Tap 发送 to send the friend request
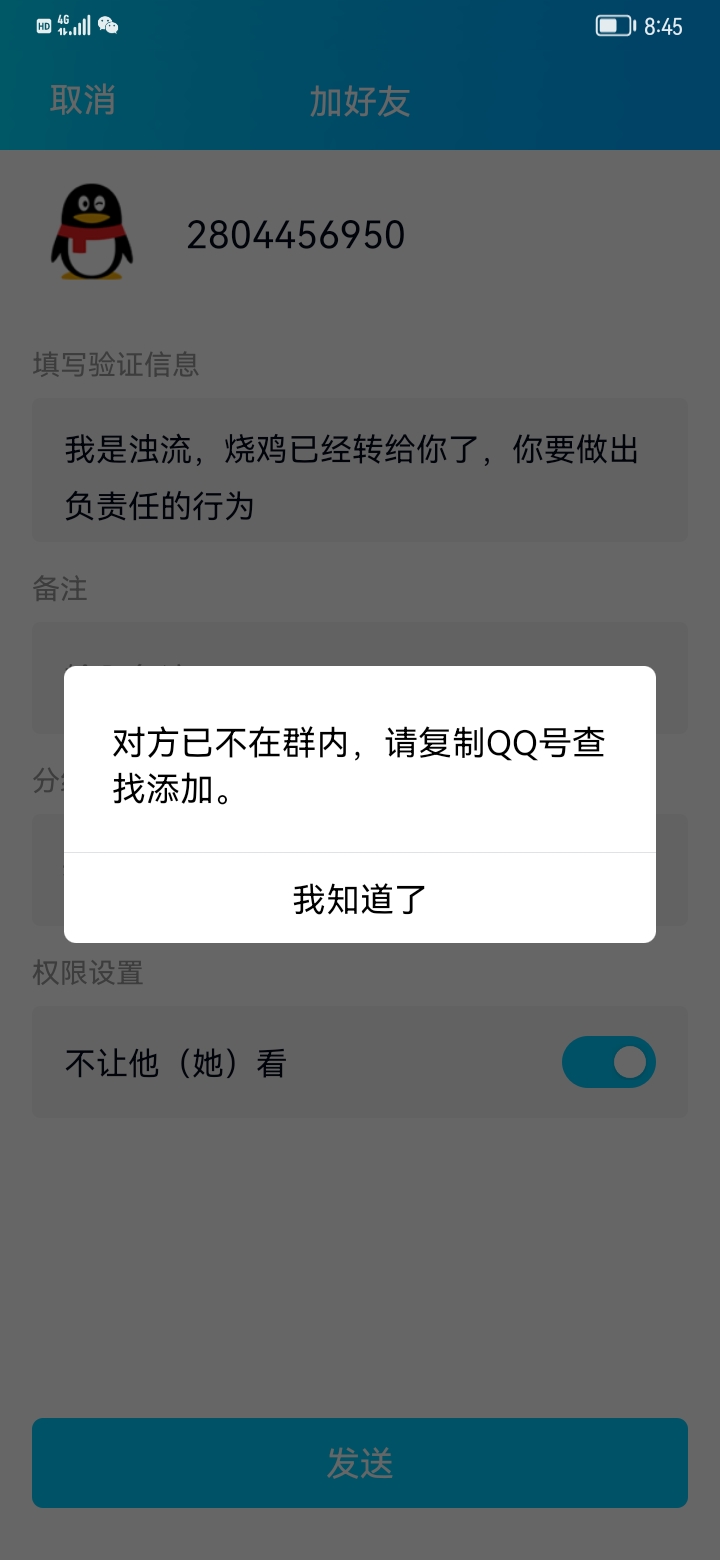 coord(360,1462)
